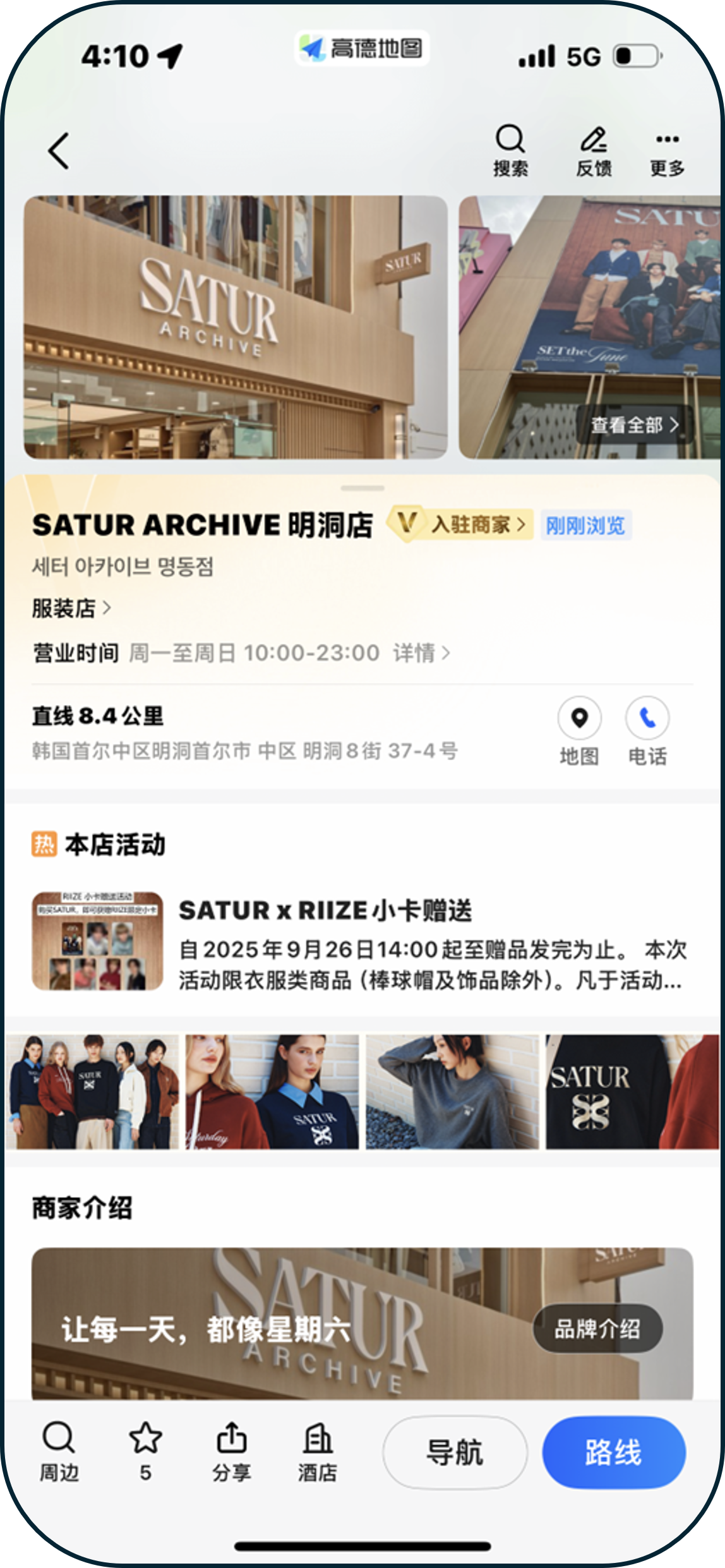725x1568 pixels.
Task: Open the 更多 overflow menu
Action: coord(668,149)
